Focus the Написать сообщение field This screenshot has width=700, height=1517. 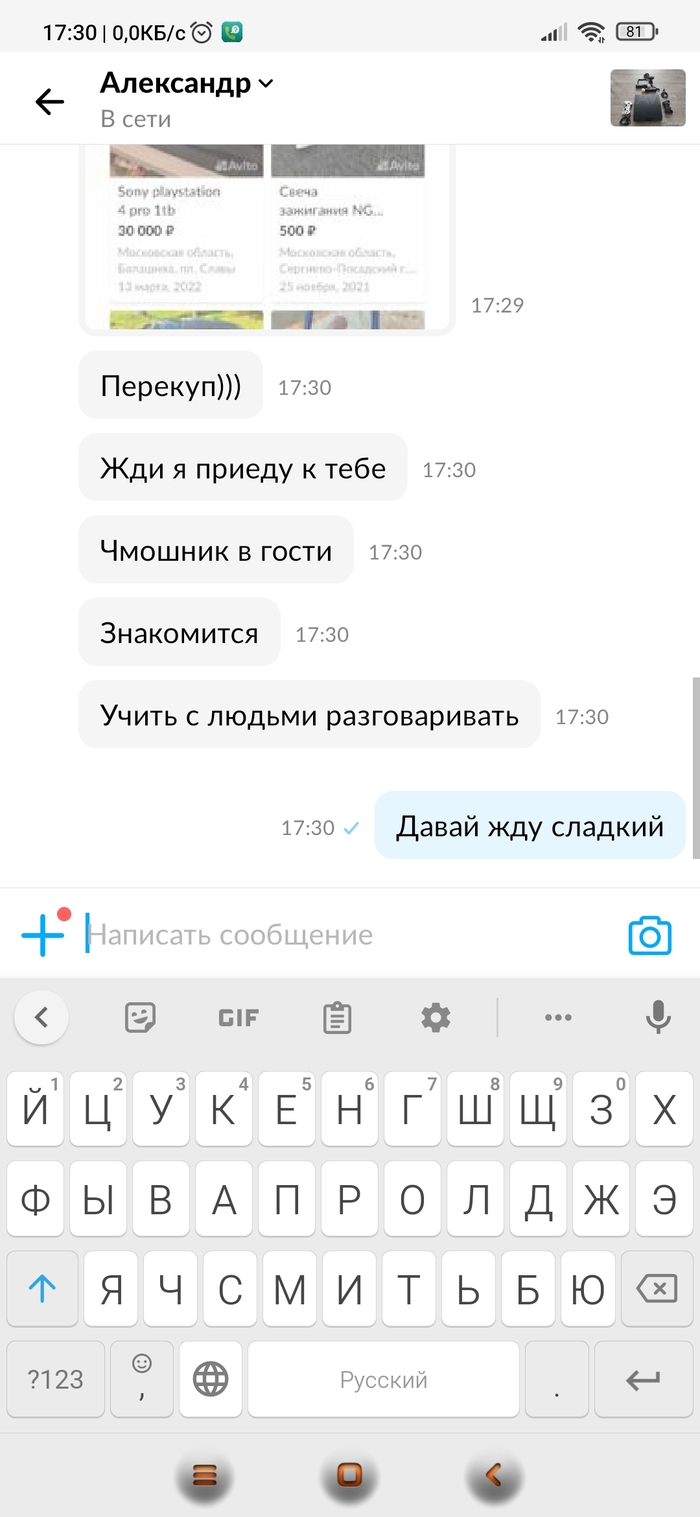tap(340, 935)
